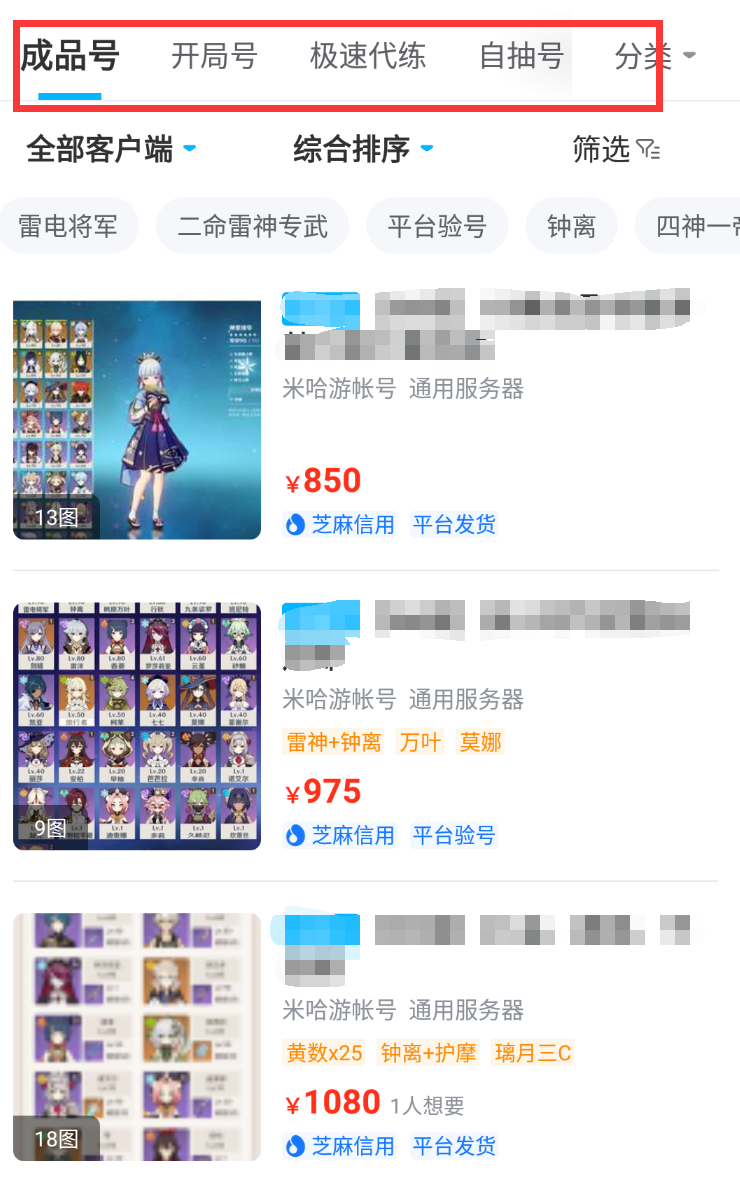Select the 钟离 filter chip
The image size is (740, 1187).
point(571,226)
